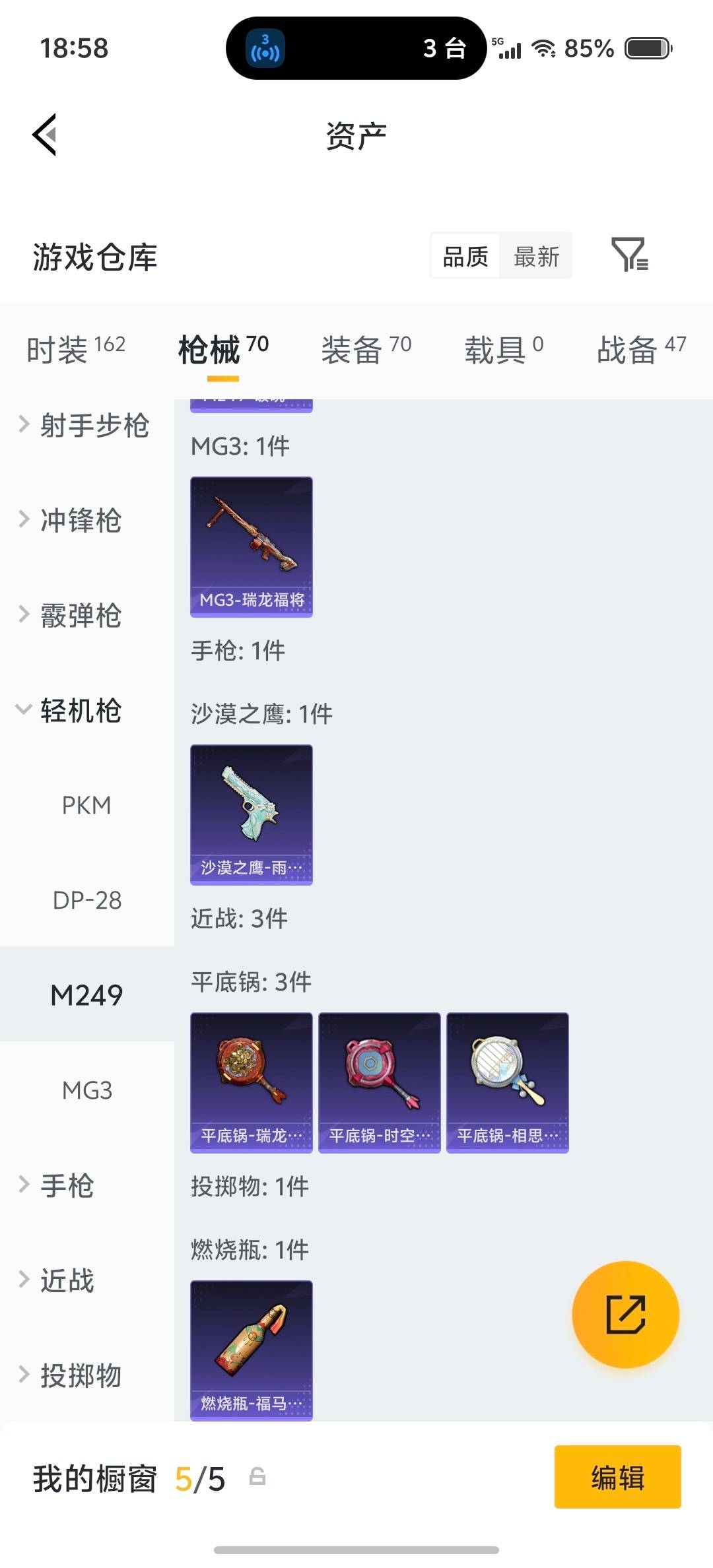The height and width of the screenshot is (1568, 713).
Task: Select the 平底锅-时空 pan skin
Action: coord(378,1082)
